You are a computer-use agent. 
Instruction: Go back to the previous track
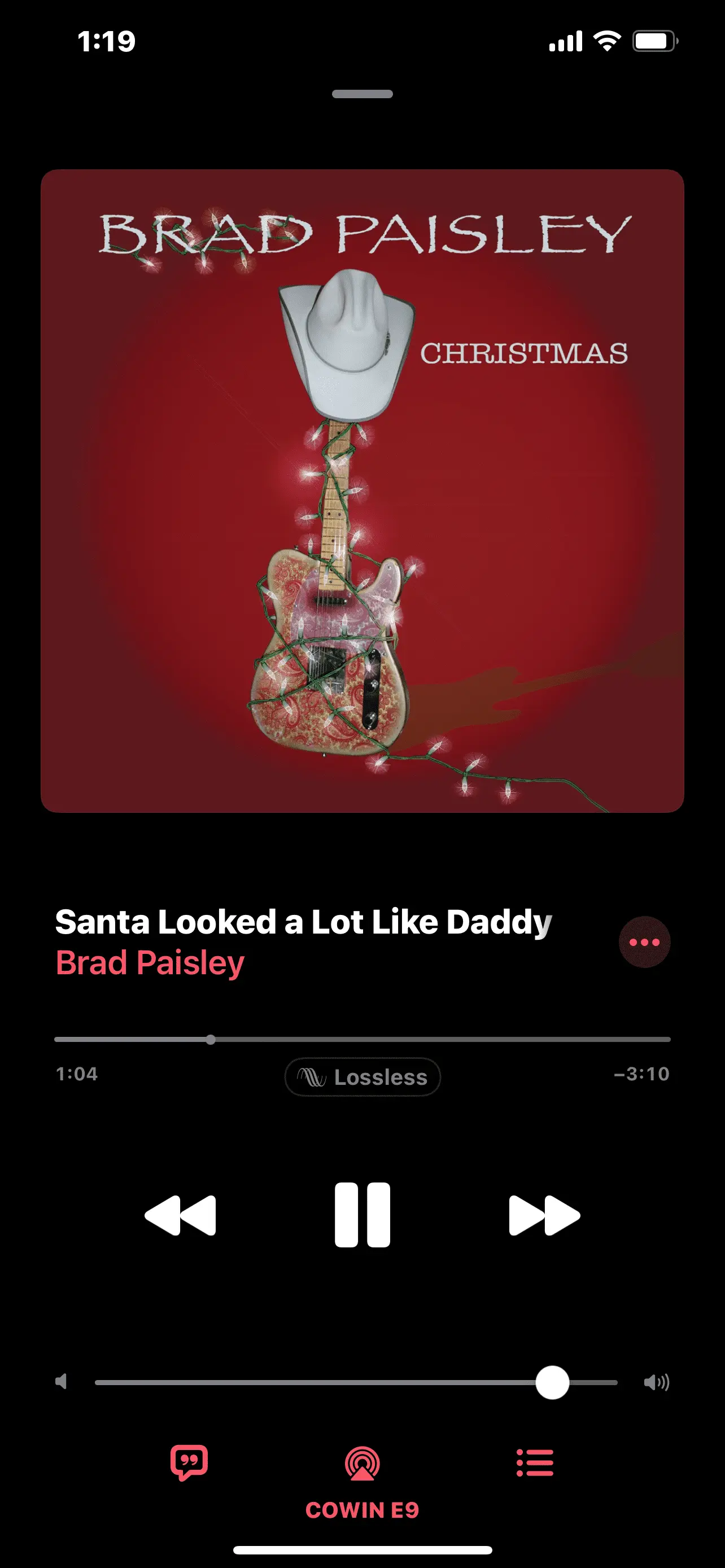[180, 1215]
